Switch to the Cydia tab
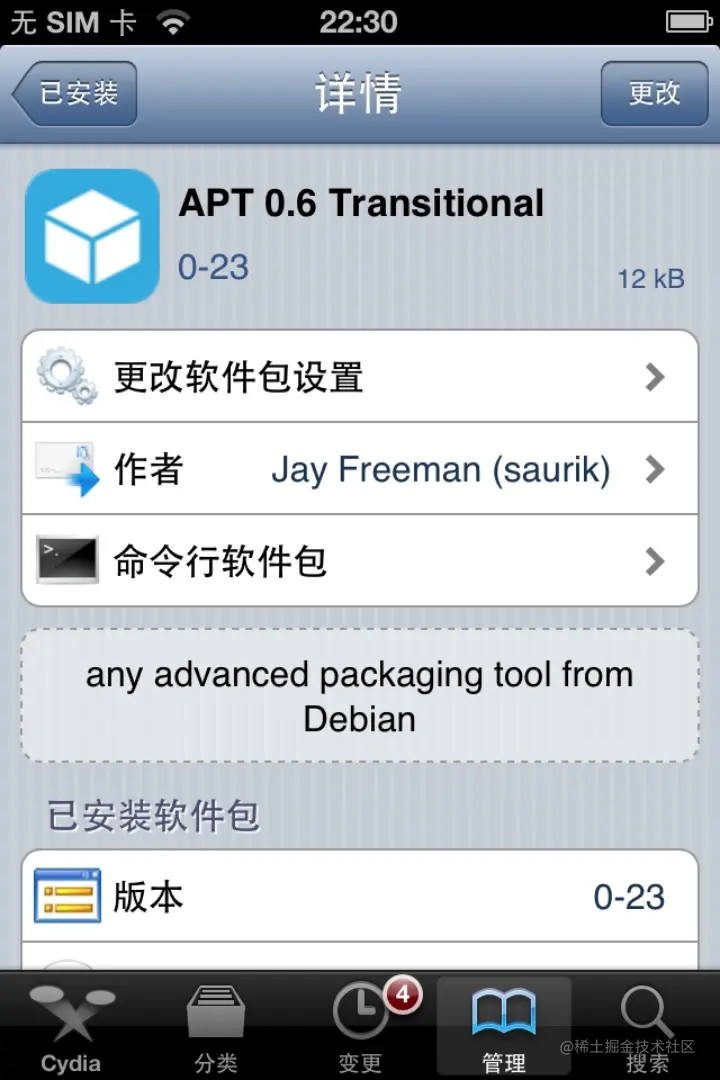The height and width of the screenshot is (1080, 720). (71, 1026)
